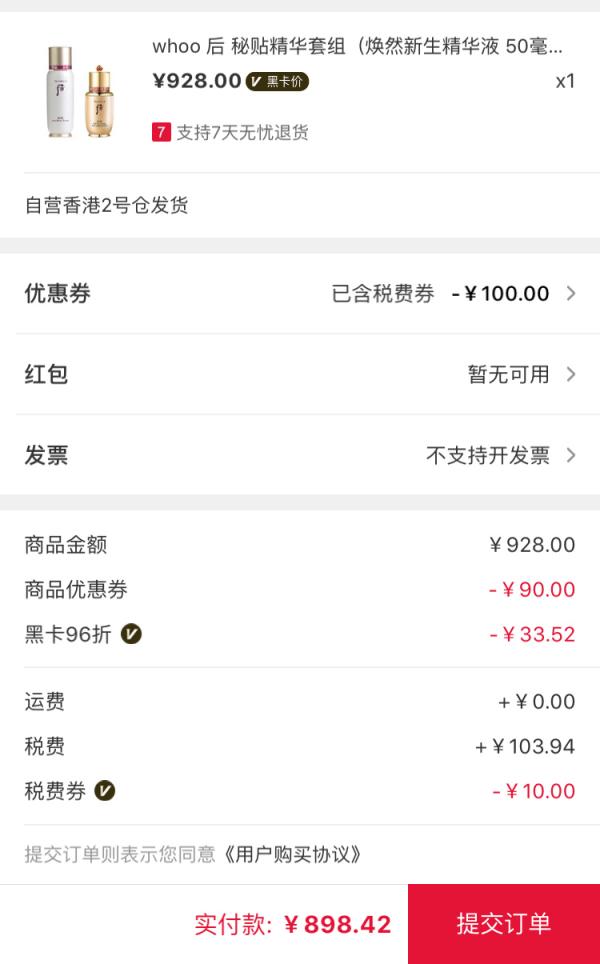
Task: Open the 红包 red packet row
Action: click(300, 374)
